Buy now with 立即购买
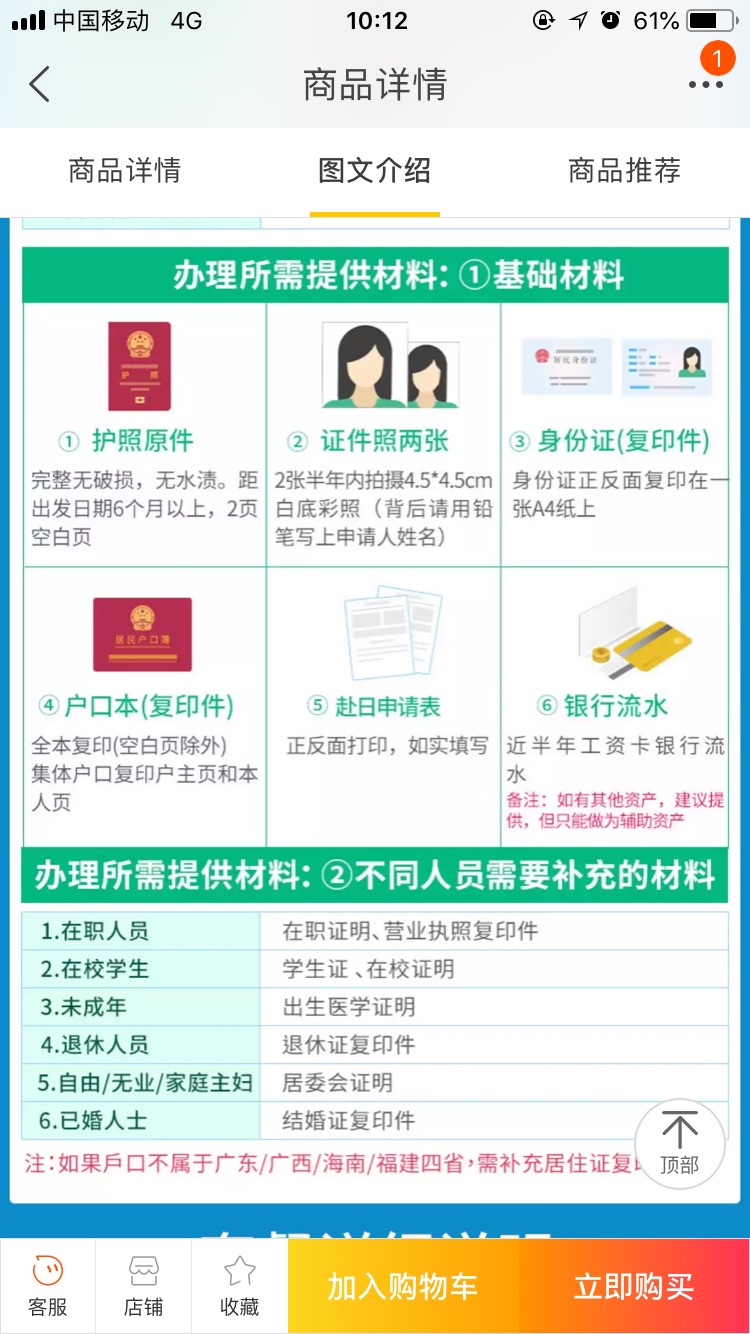This screenshot has height=1334, width=750. point(634,1286)
